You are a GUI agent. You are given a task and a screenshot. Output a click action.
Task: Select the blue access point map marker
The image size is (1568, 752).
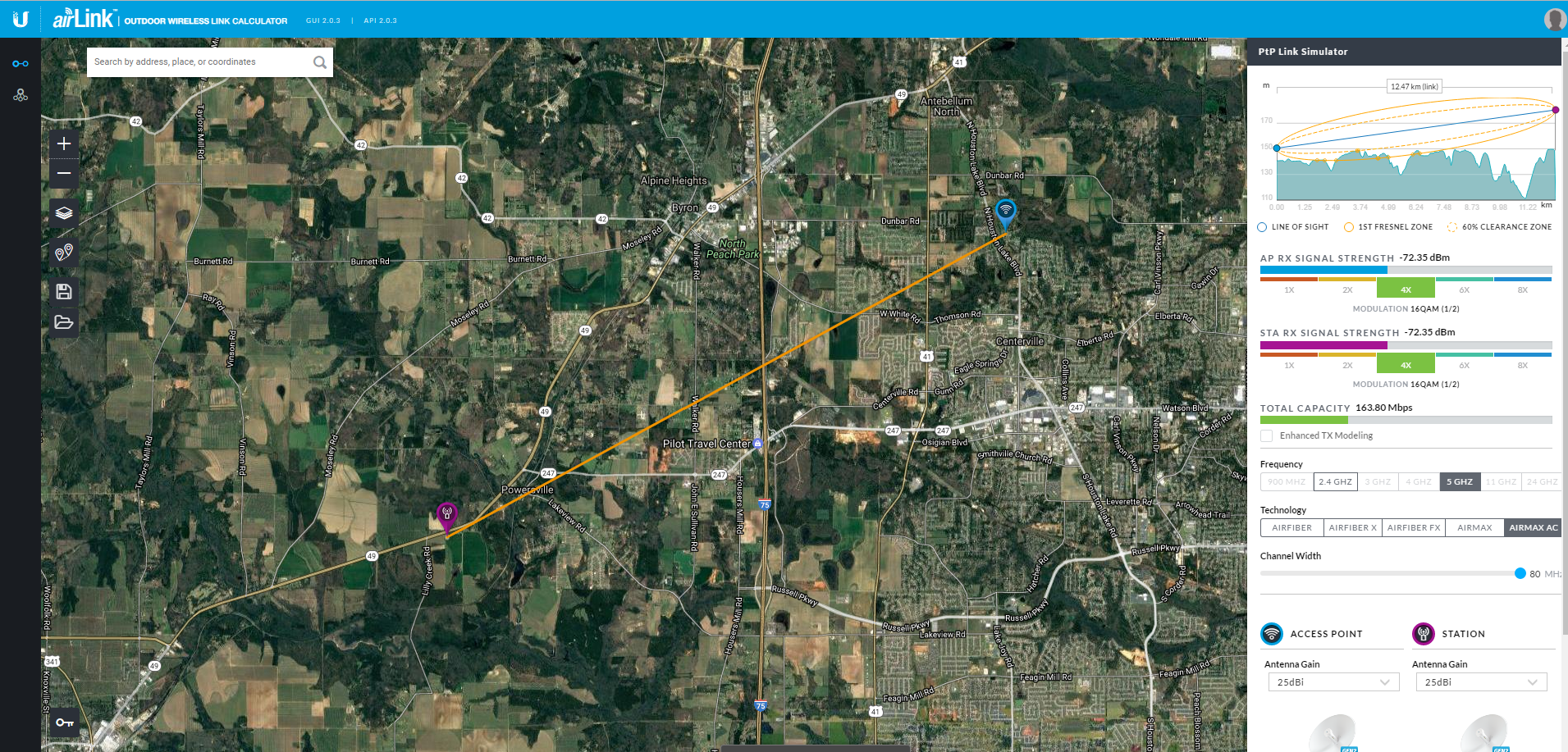point(1005,212)
